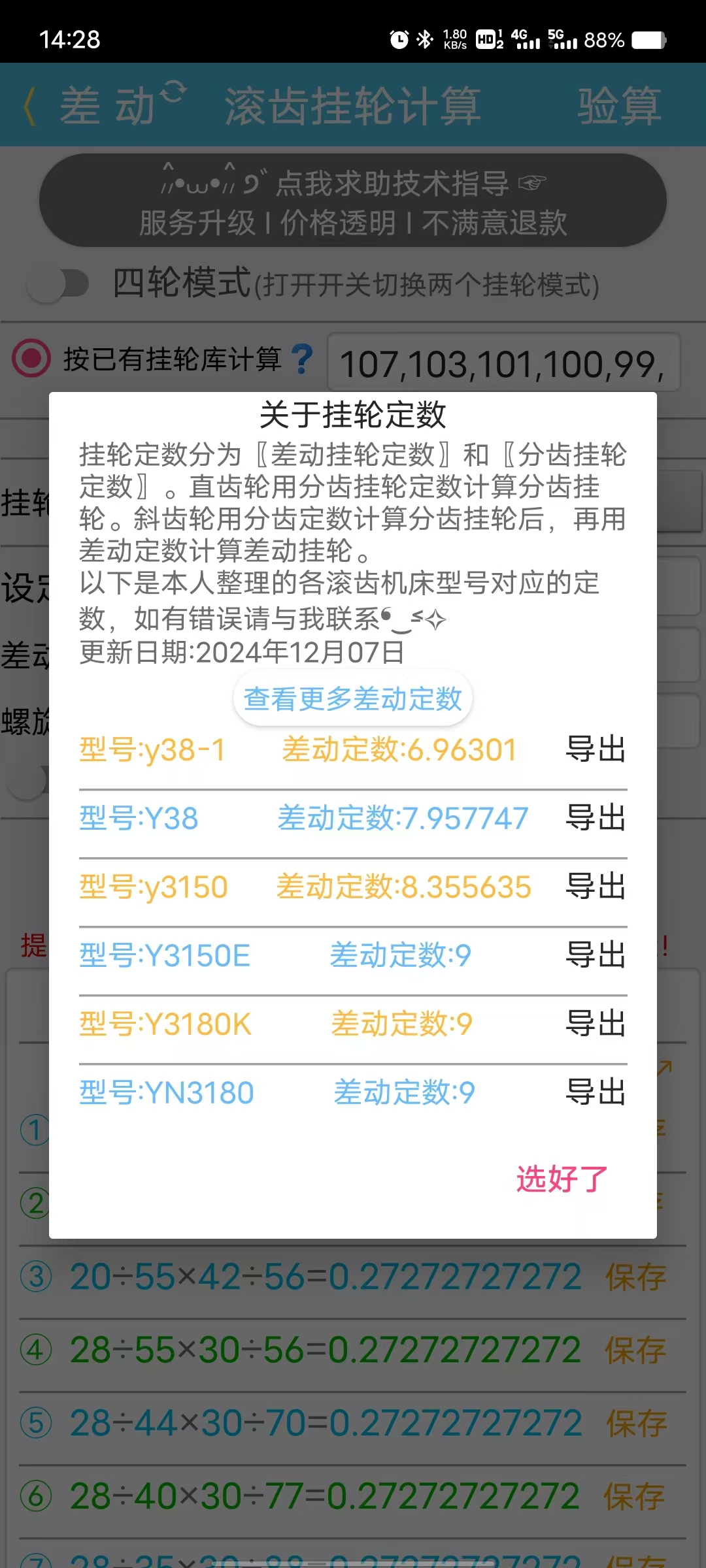The image size is (706, 1568).
Task: Export the YN3180 differential constant
Action: coord(595,1092)
